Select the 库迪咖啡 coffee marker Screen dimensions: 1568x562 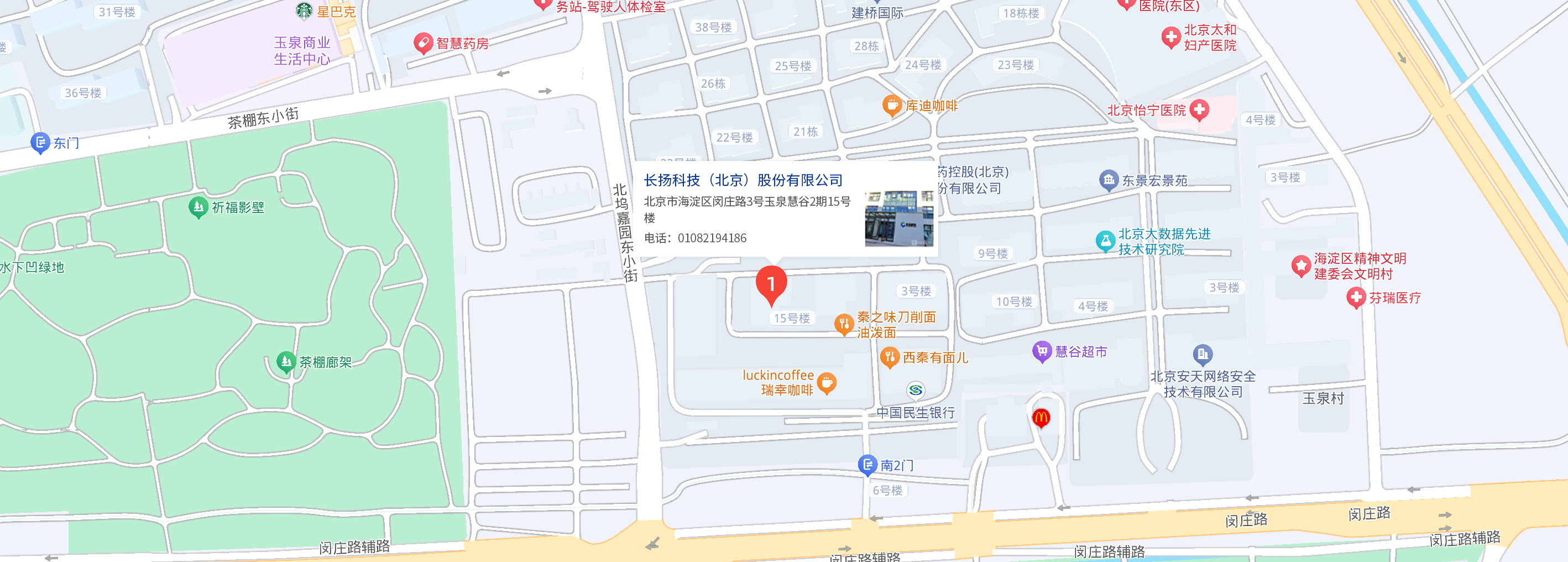(x=891, y=105)
